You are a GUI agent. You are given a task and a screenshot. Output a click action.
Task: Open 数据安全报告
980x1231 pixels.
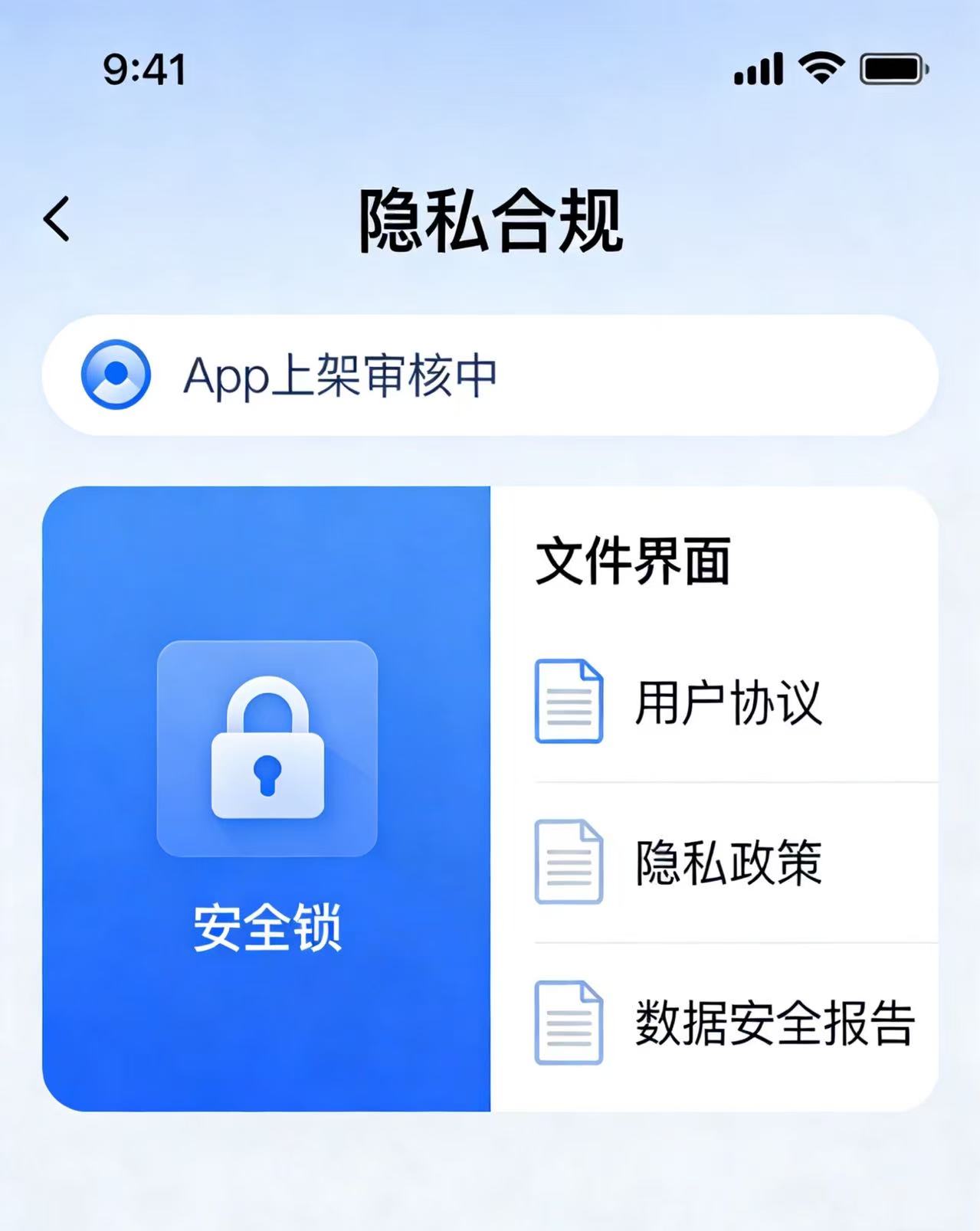[x=774, y=1023]
